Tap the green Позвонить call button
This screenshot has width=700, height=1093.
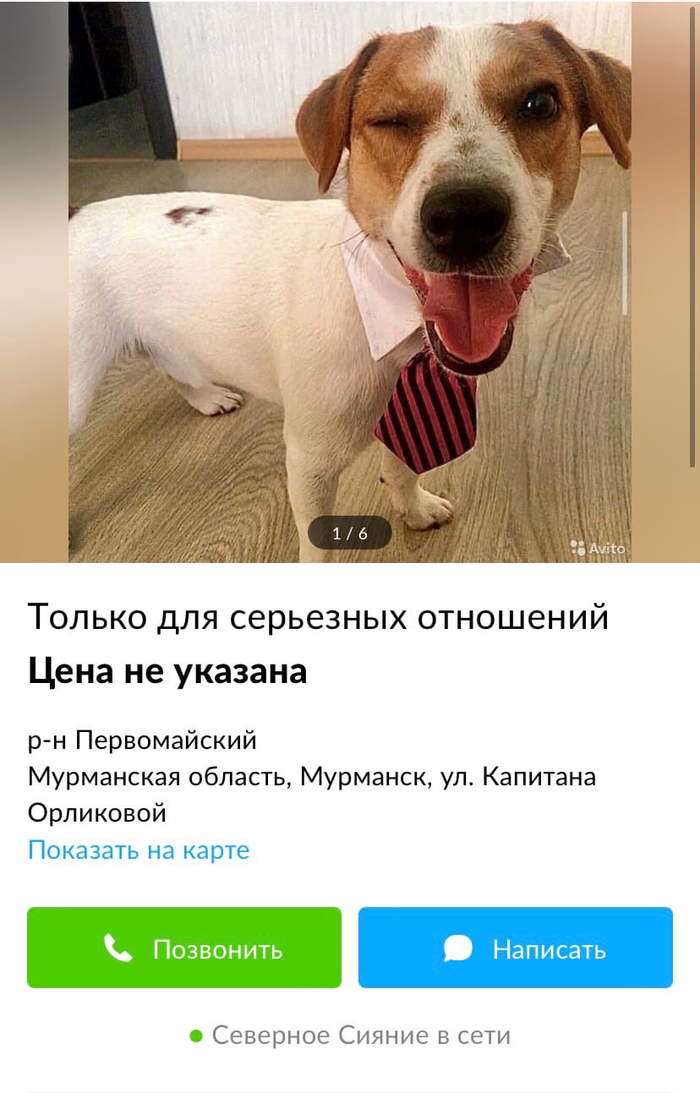184,948
